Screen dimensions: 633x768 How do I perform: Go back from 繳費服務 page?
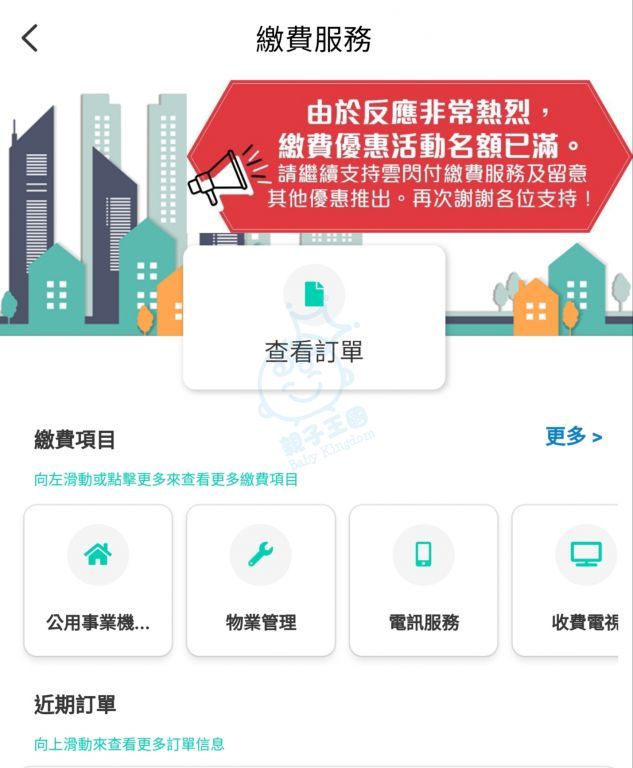(x=30, y=39)
